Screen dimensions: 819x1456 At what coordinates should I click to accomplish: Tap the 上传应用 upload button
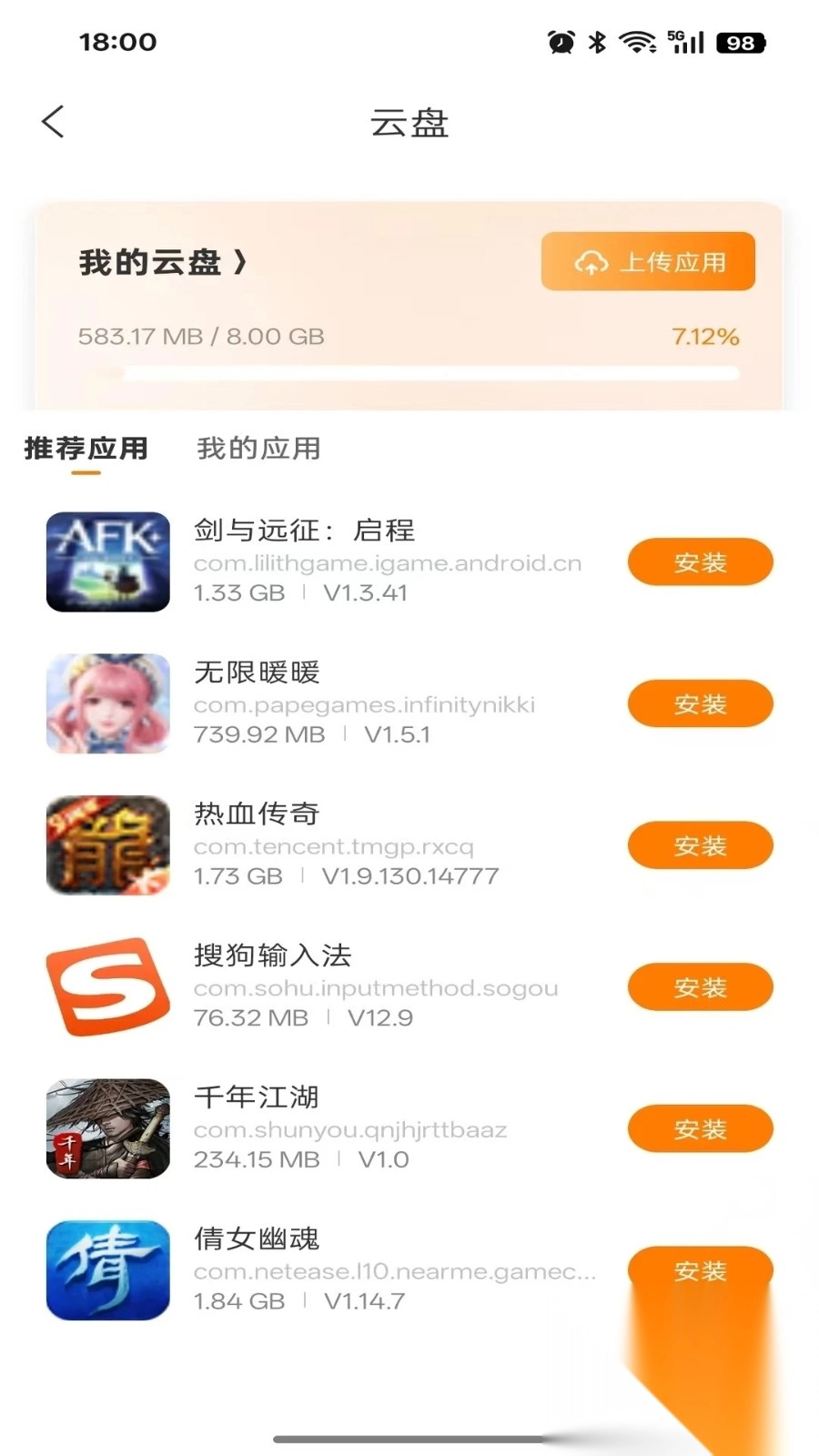[x=647, y=262]
